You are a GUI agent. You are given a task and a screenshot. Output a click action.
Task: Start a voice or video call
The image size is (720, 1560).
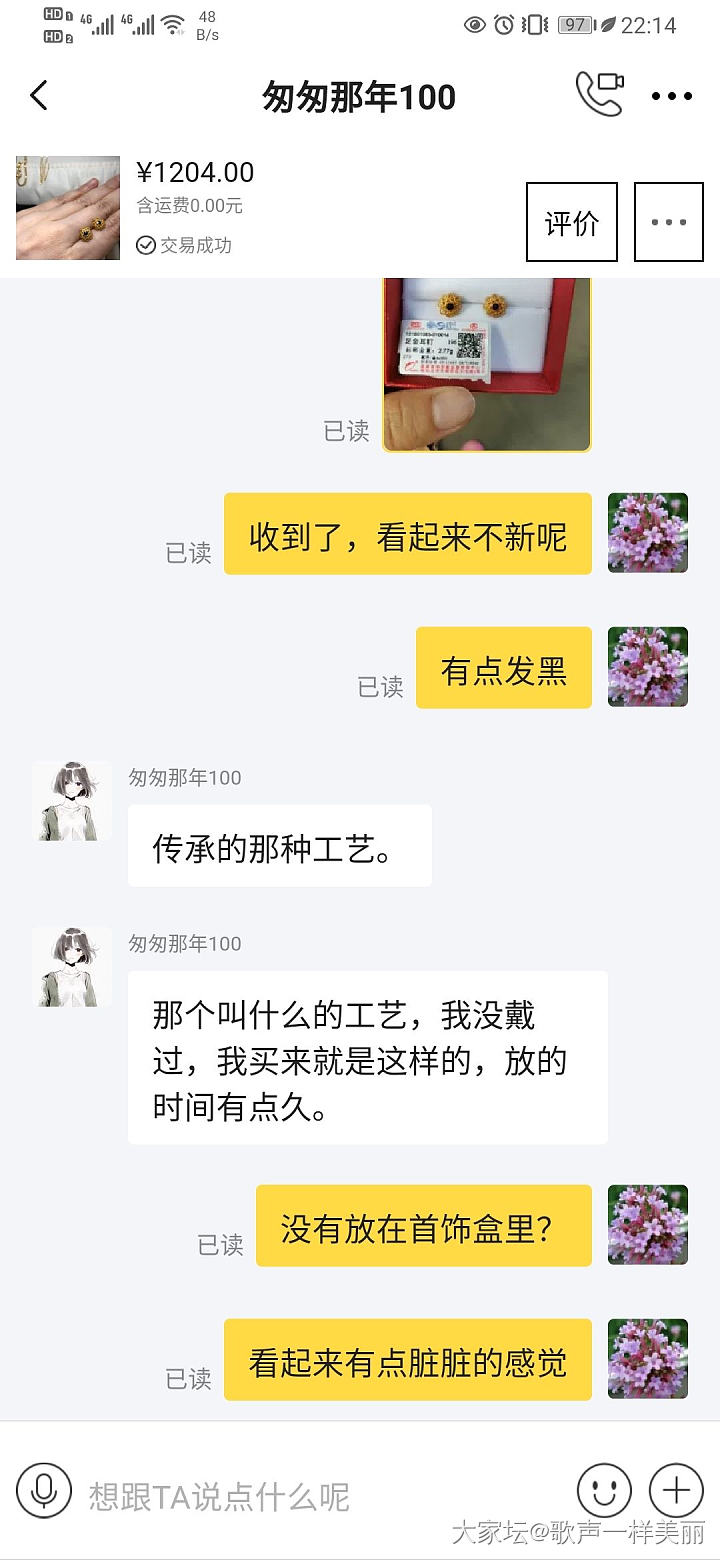600,95
